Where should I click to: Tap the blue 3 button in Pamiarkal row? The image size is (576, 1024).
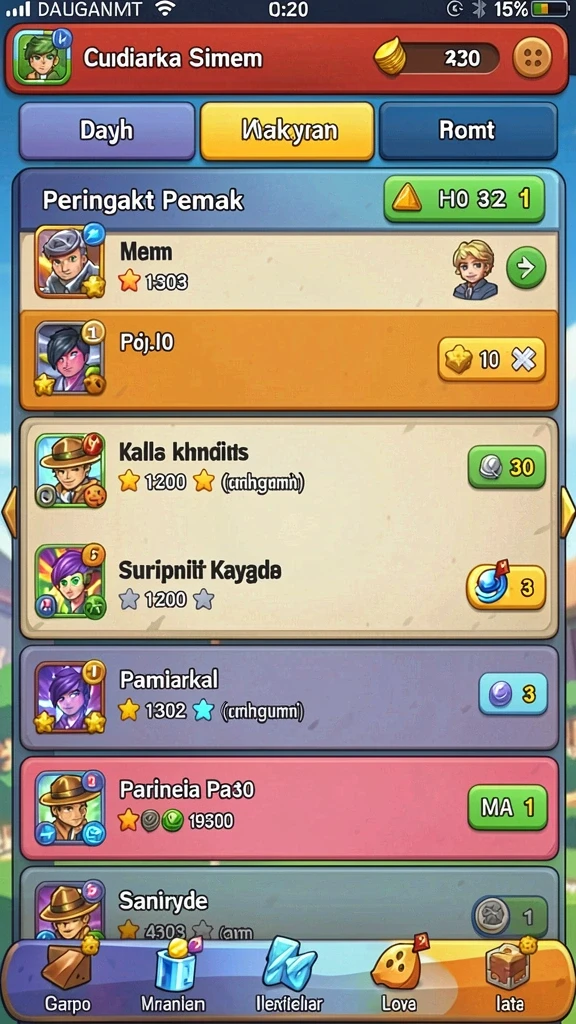(513, 694)
